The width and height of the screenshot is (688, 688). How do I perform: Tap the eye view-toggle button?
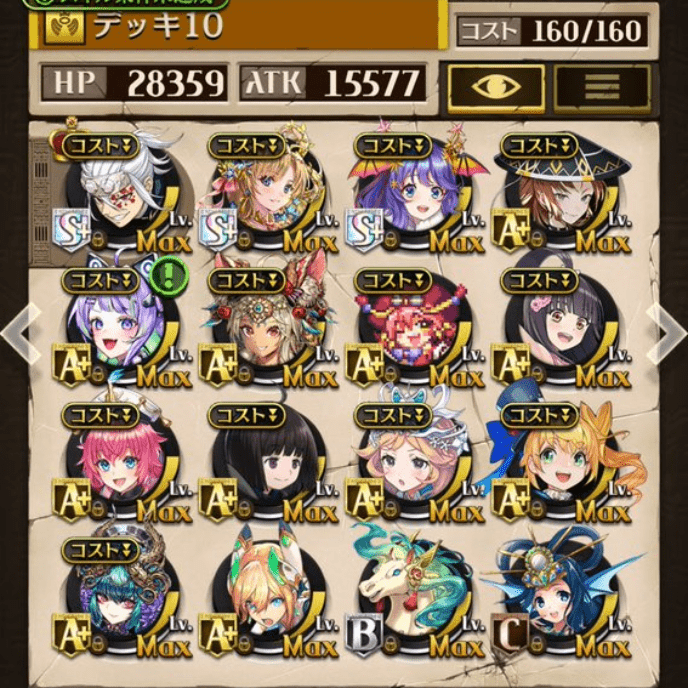(496, 88)
